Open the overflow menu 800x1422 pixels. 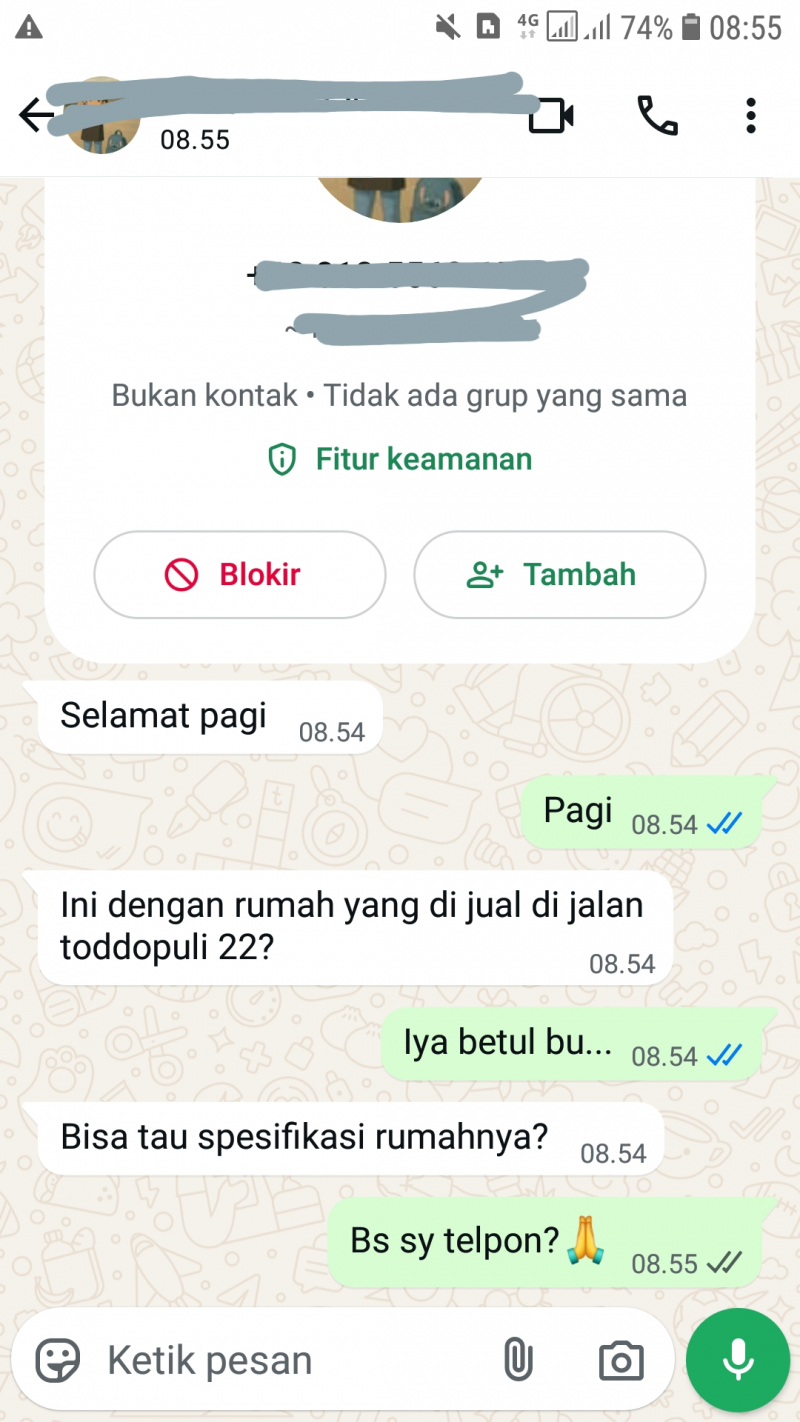[751, 116]
